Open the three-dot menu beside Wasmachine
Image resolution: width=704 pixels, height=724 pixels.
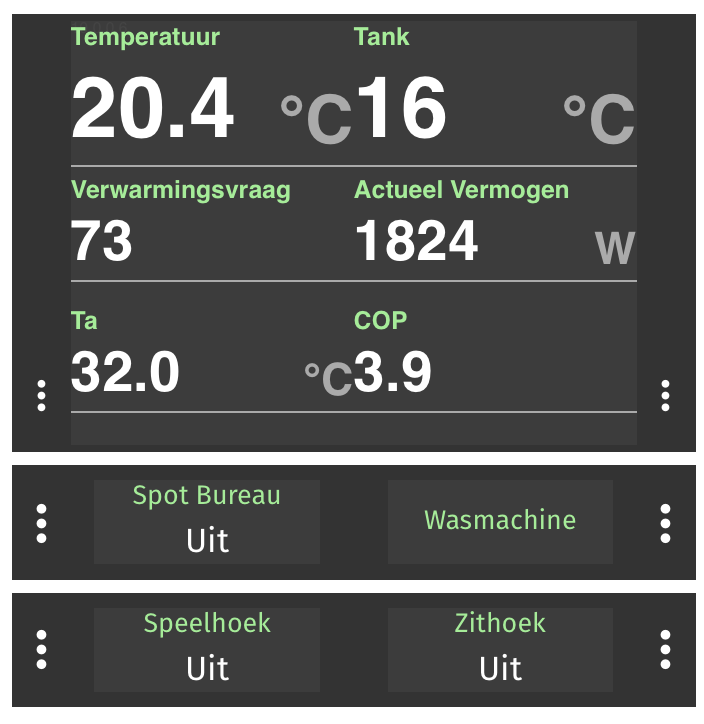(665, 523)
